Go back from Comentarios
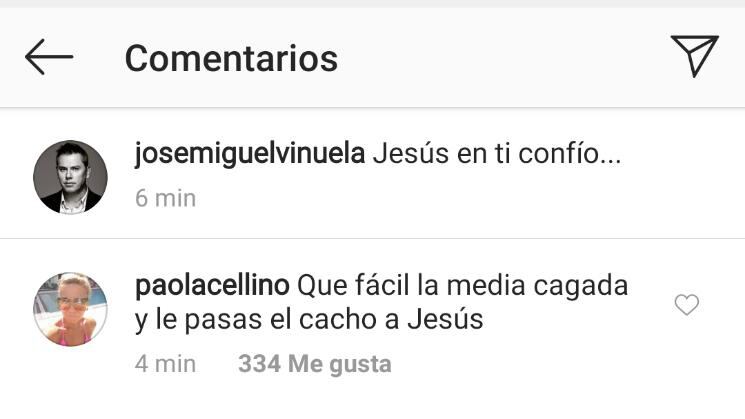Viewport: 745px width, 419px height. [49, 57]
